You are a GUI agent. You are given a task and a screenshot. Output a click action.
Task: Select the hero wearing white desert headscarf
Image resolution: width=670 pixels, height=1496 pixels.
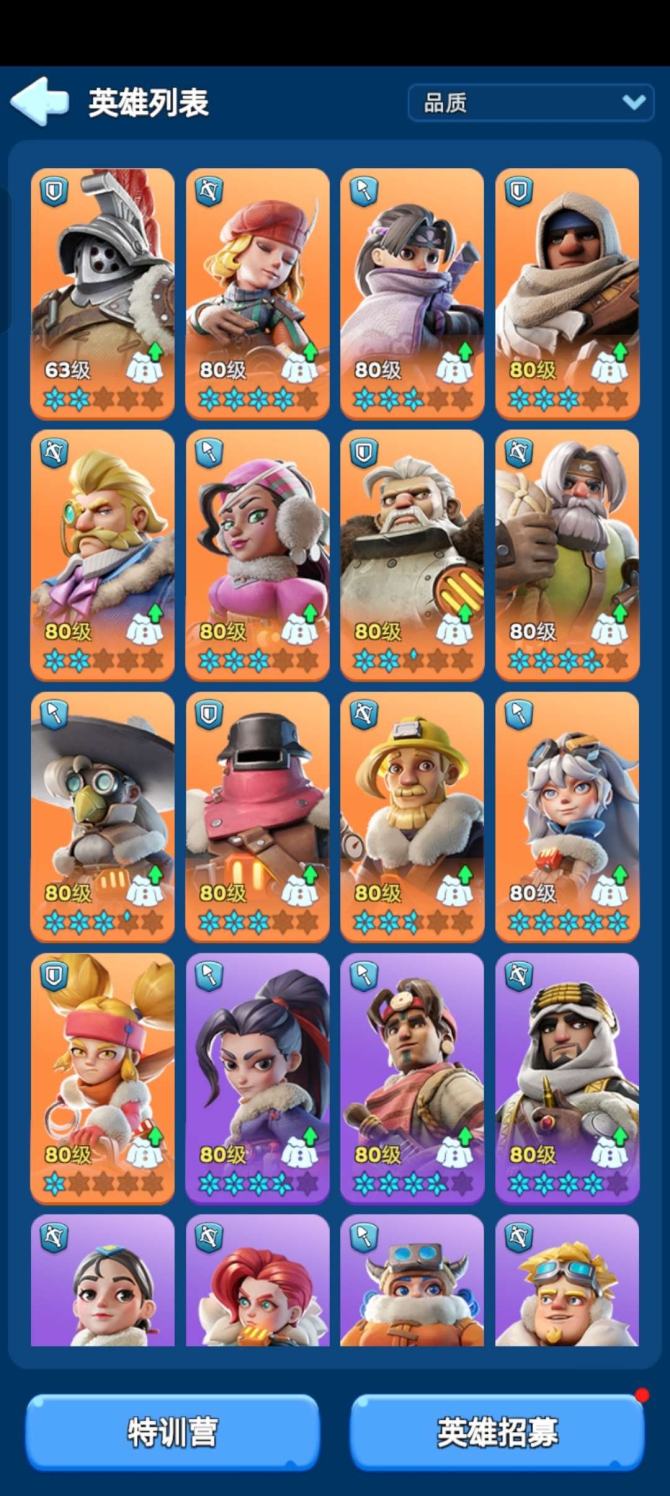click(567, 1077)
